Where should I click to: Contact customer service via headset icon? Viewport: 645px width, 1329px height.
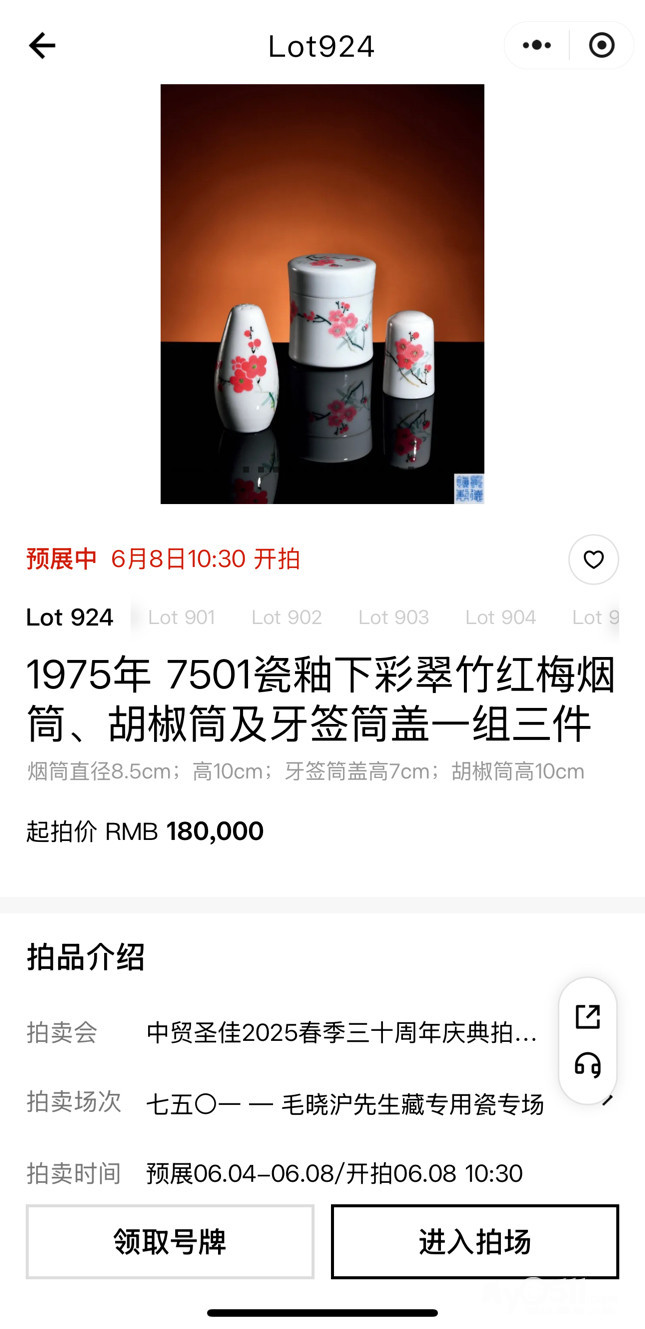pyautogui.click(x=588, y=1066)
